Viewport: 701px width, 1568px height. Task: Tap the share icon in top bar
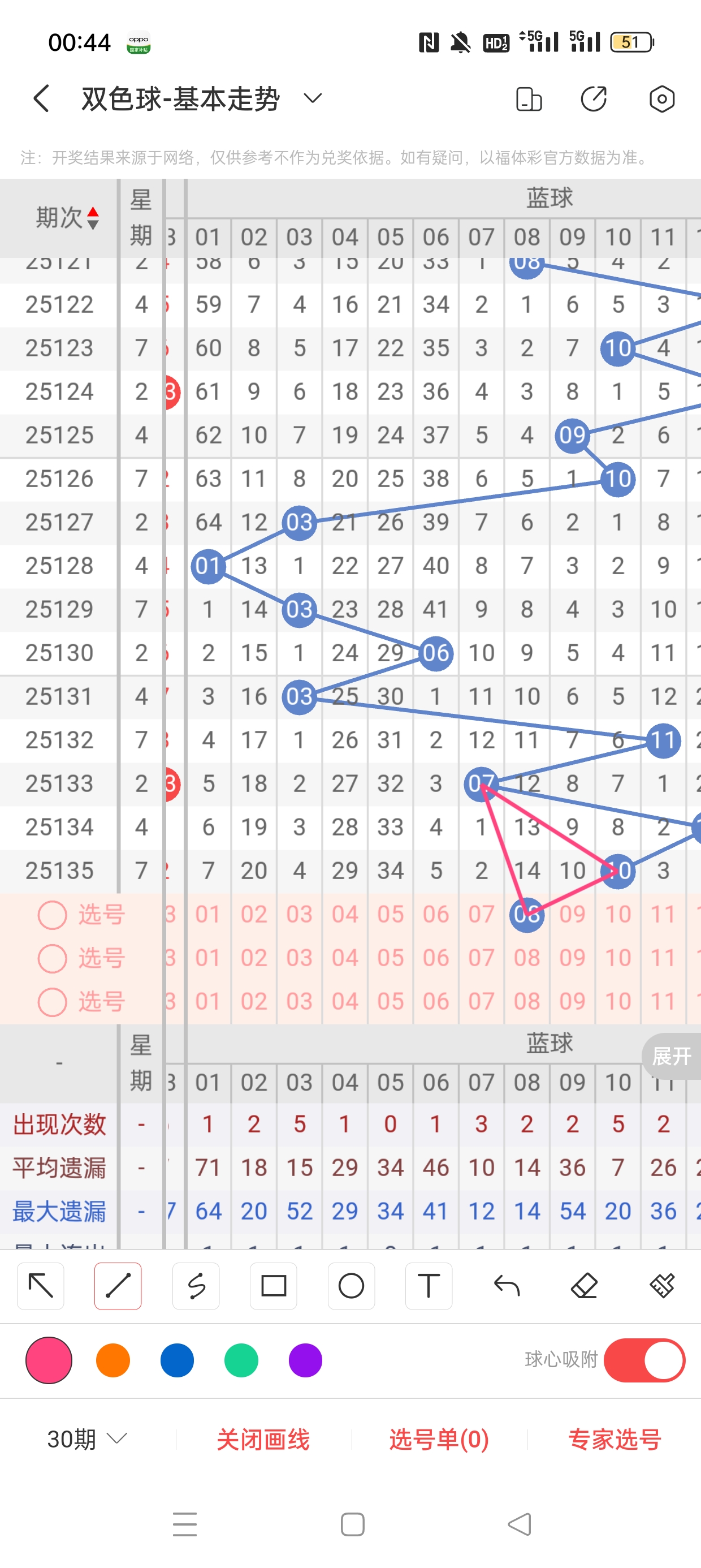pyautogui.click(x=593, y=98)
